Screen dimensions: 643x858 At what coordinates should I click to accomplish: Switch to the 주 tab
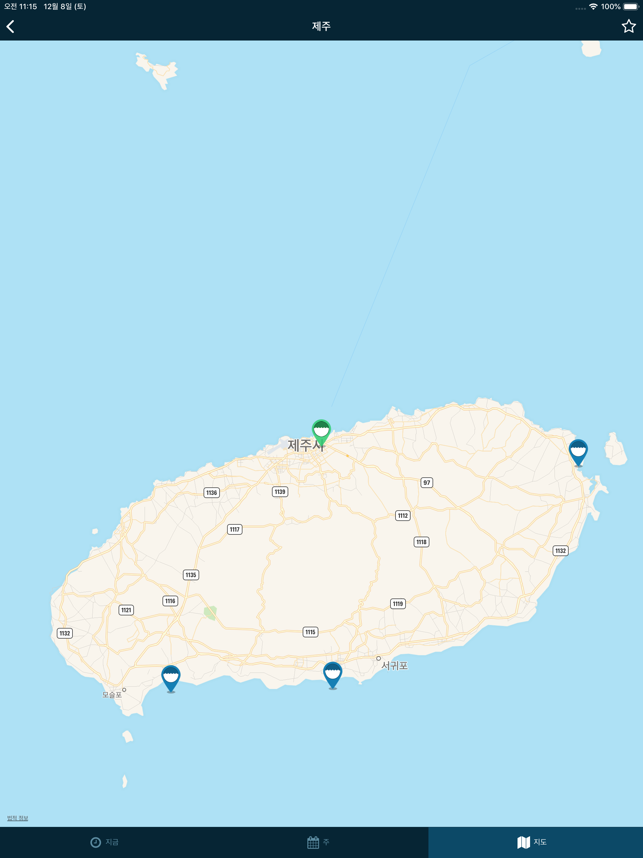click(x=320, y=842)
